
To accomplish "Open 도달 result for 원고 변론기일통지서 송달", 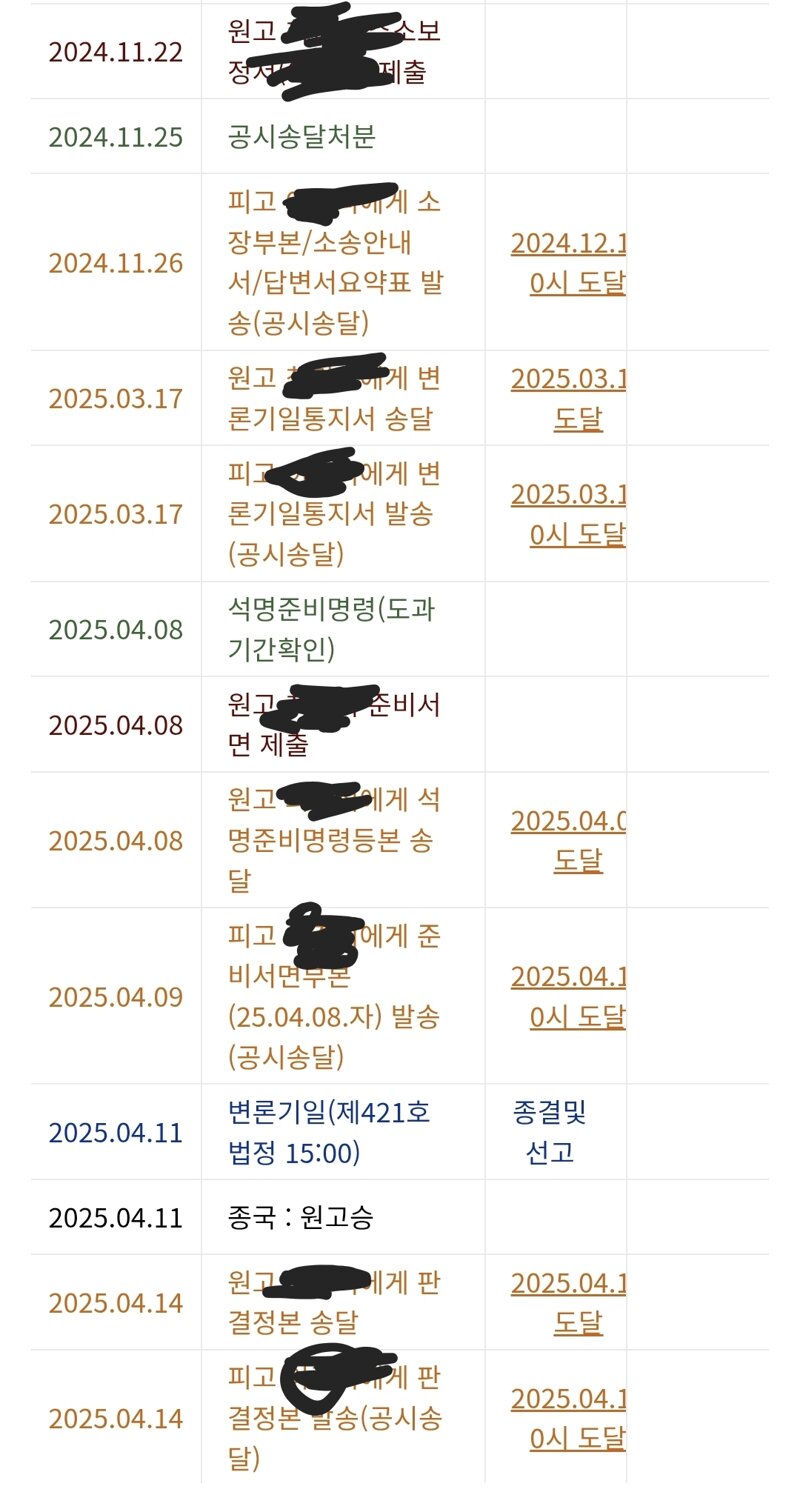I will [x=568, y=398].
